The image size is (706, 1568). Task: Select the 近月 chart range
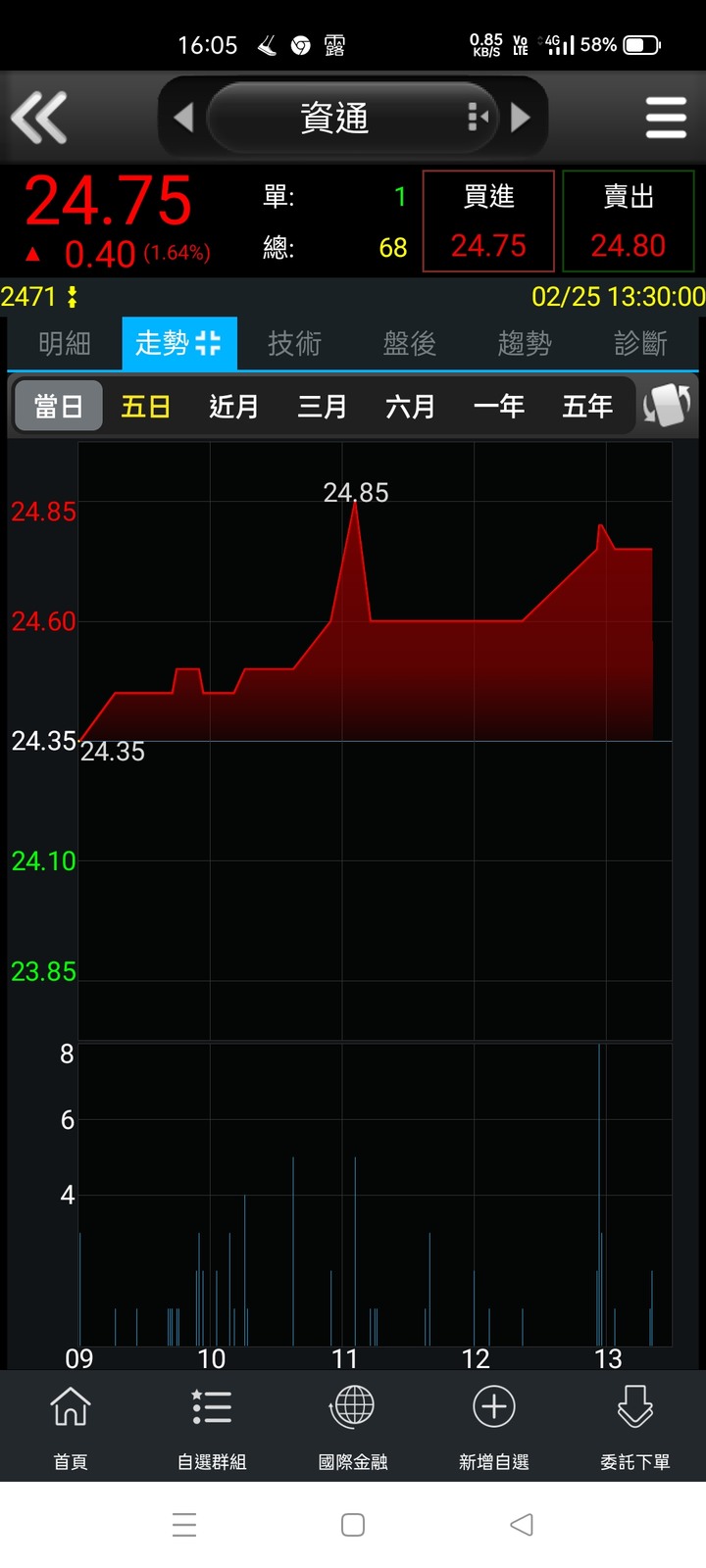[x=233, y=407]
